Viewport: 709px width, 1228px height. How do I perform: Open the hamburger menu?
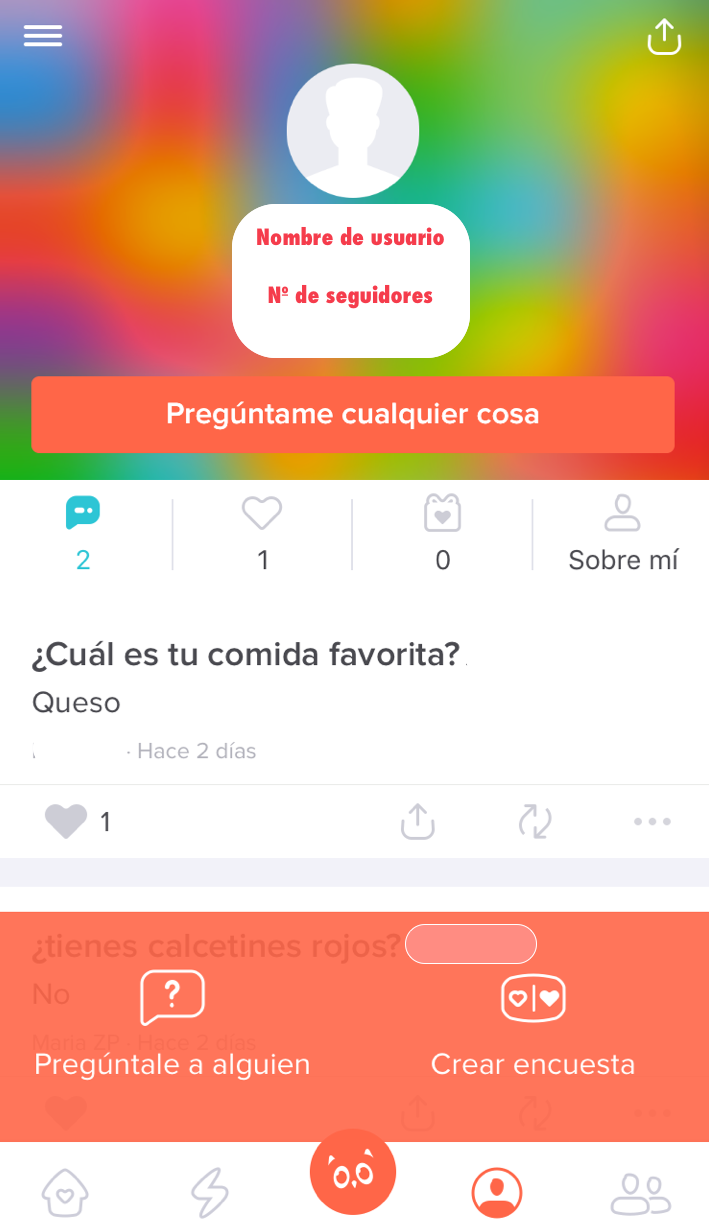pyautogui.click(x=43, y=36)
